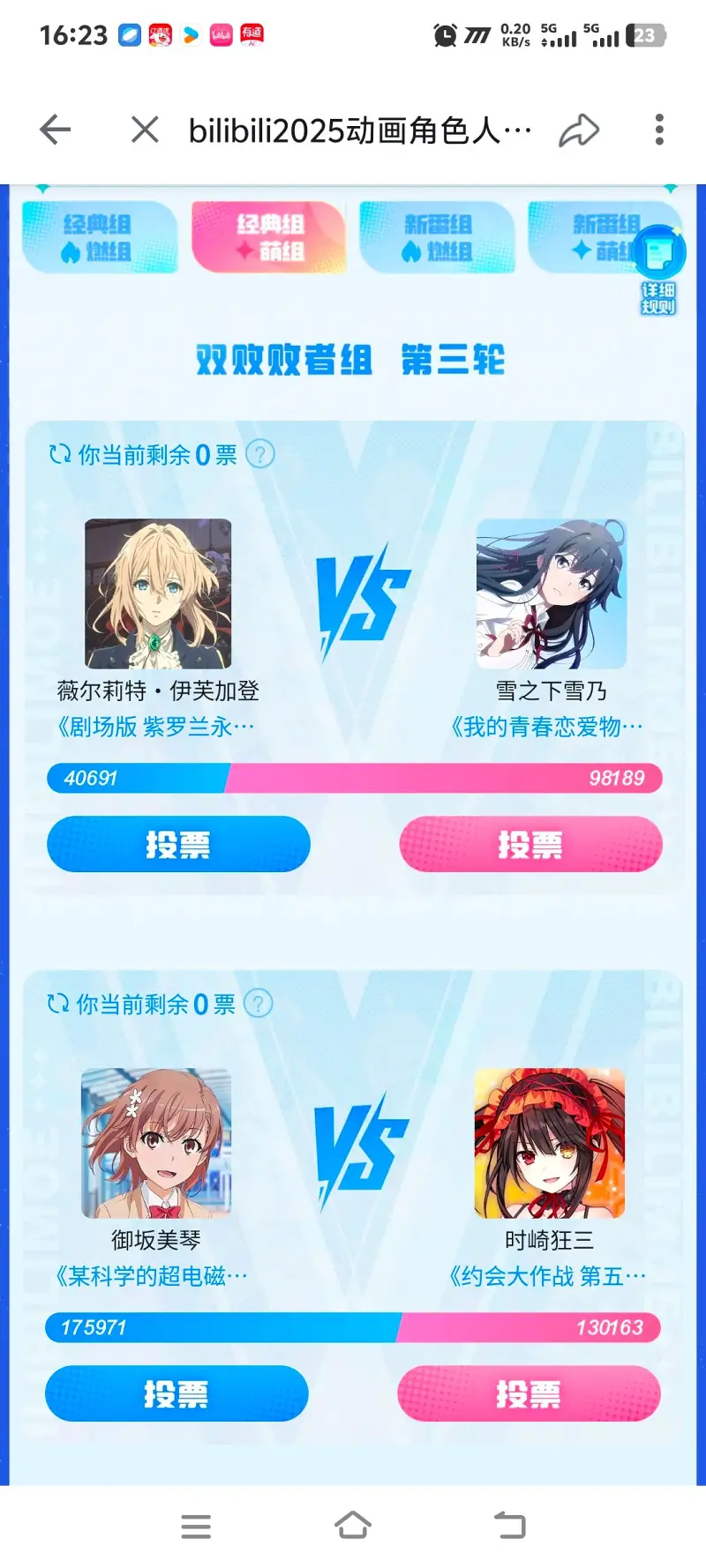
Task: Refresh remaining votes in the second matchup
Action: 58,1004
